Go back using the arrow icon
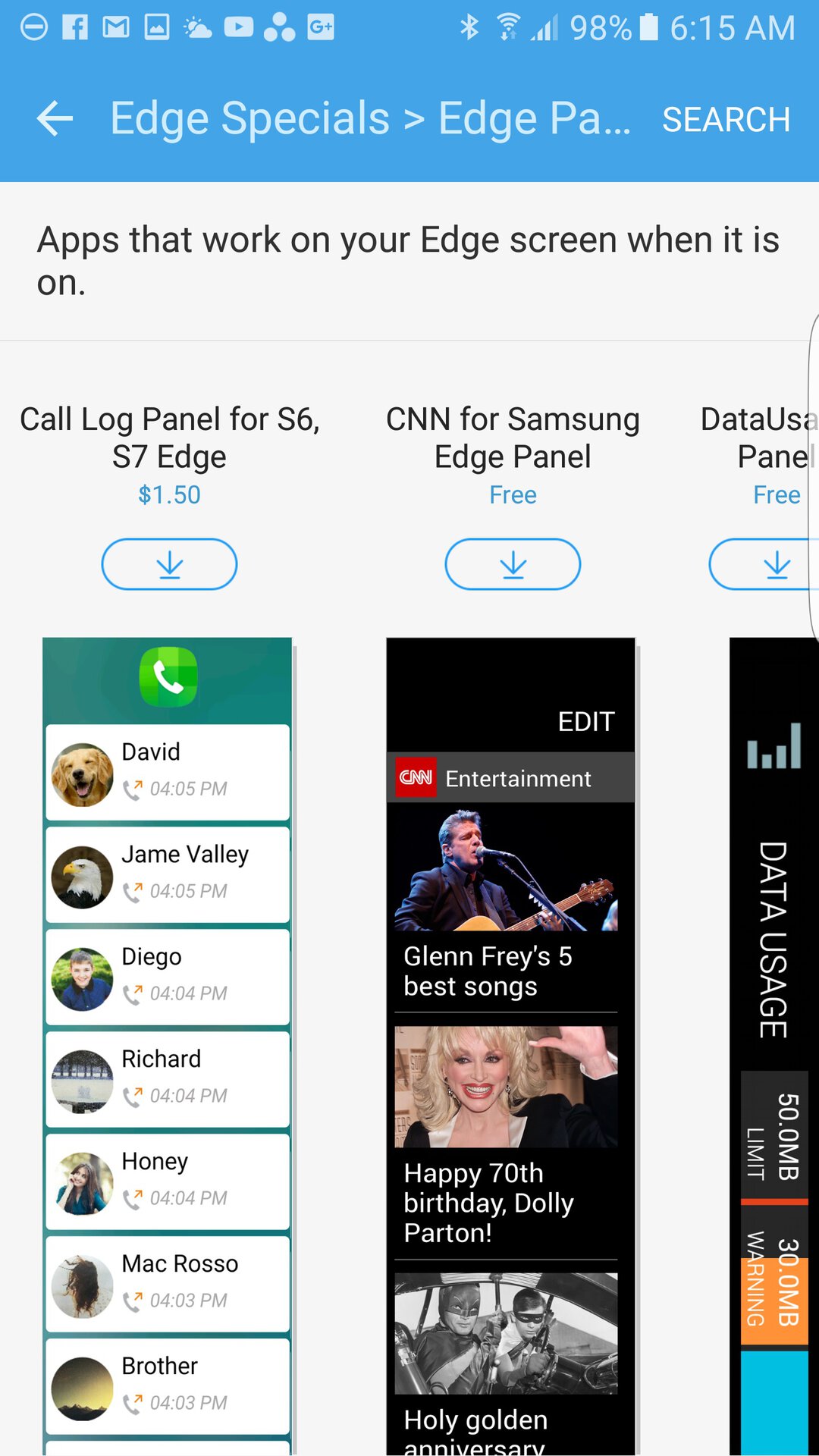Viewport: 819px width, 1456px height. pos(55,119)
